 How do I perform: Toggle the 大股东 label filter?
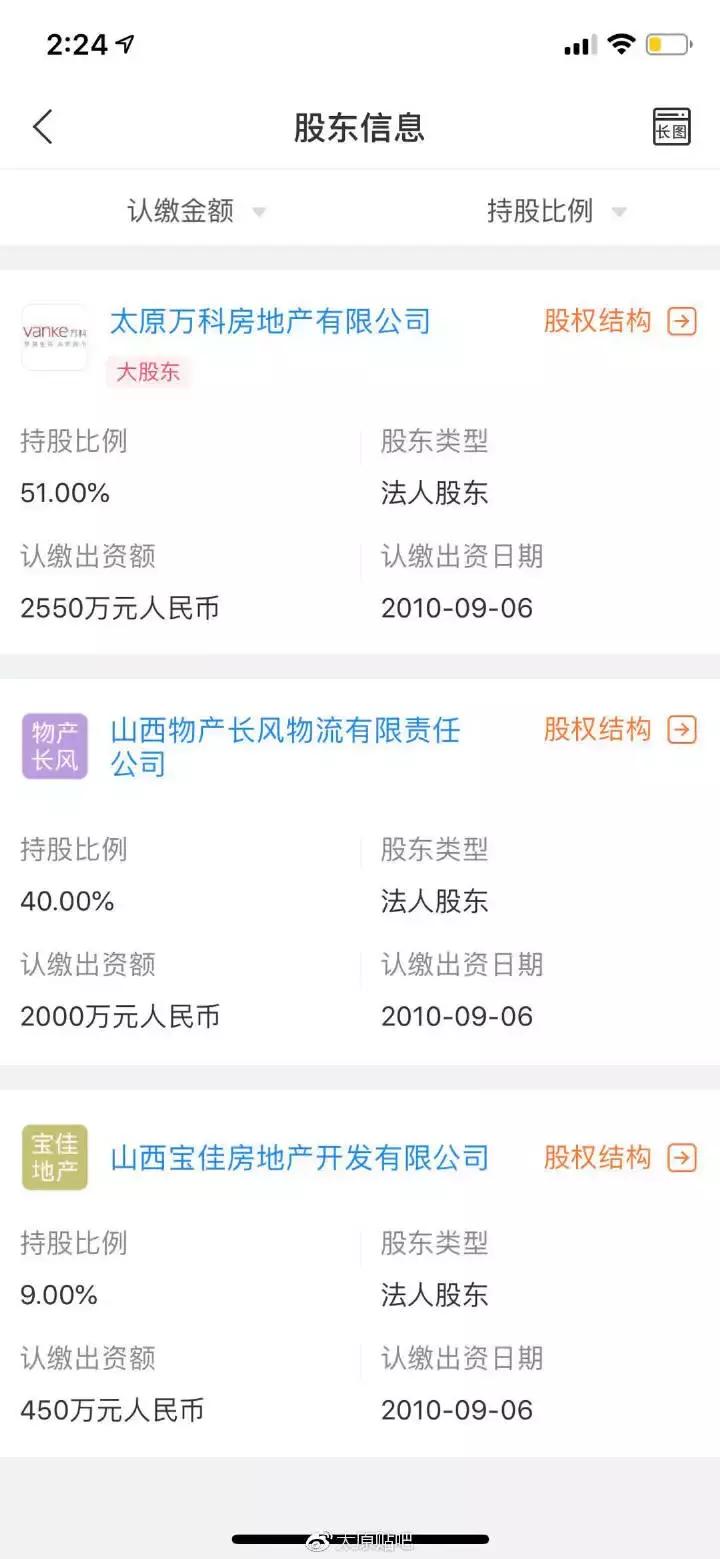pos(147,372)
